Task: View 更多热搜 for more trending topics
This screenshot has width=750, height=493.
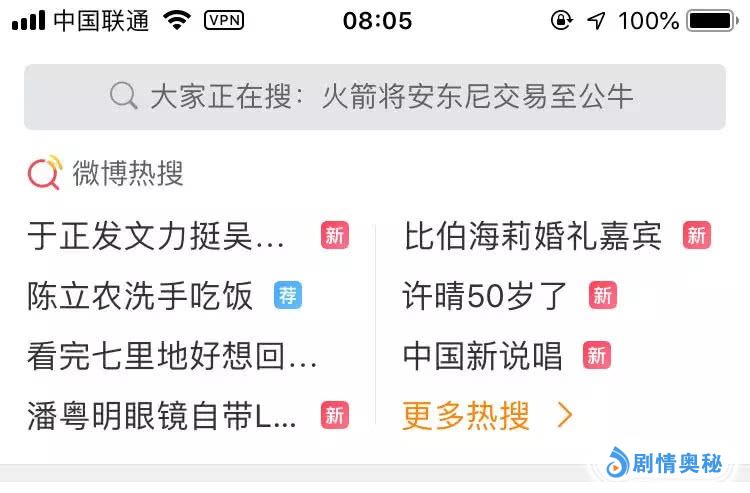Action: (x=487, y=416)
